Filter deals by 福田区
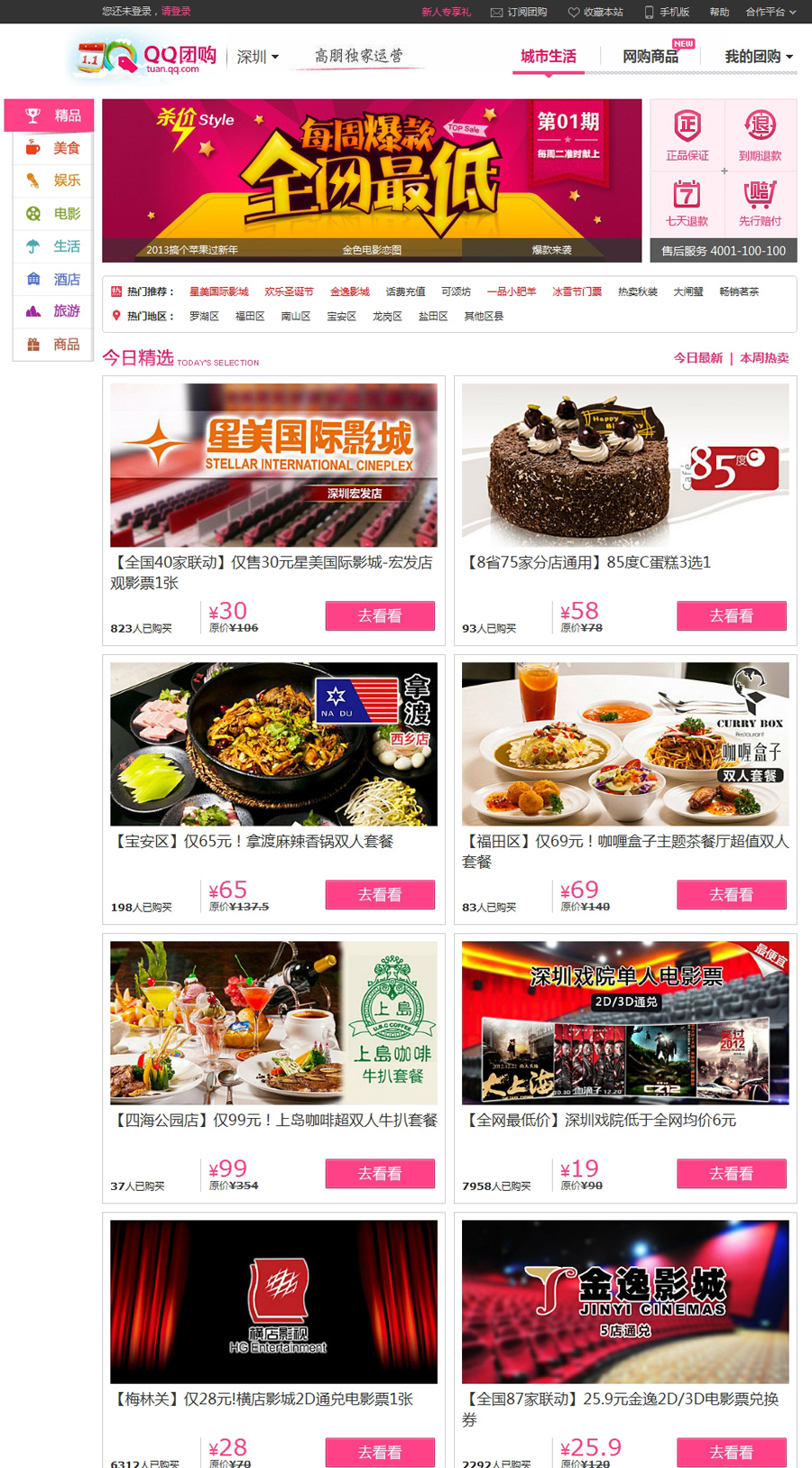Image resolution: width=812 pixels, height=1468 pixels. click(x=250, y=317)
